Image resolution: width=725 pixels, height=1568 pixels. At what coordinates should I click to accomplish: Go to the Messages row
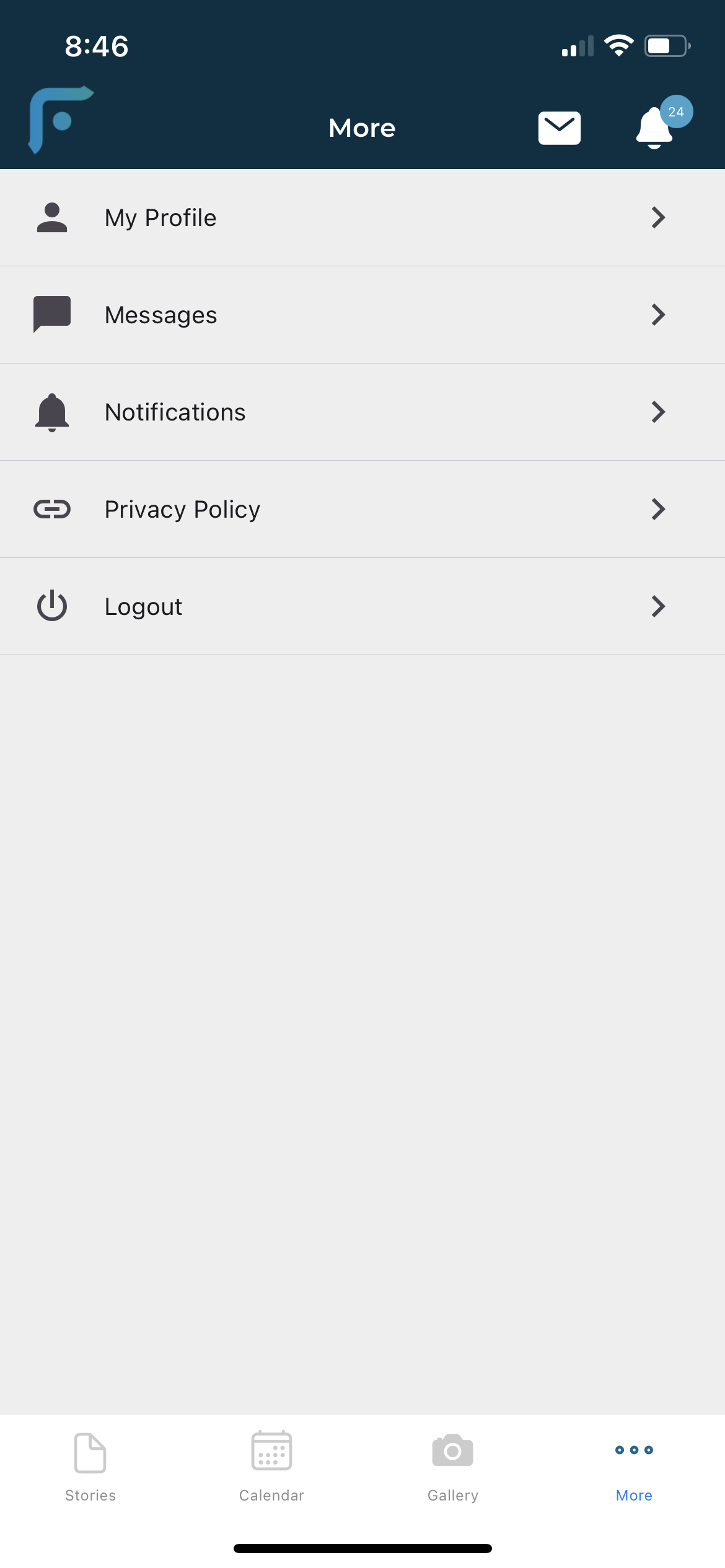(362, 315)
